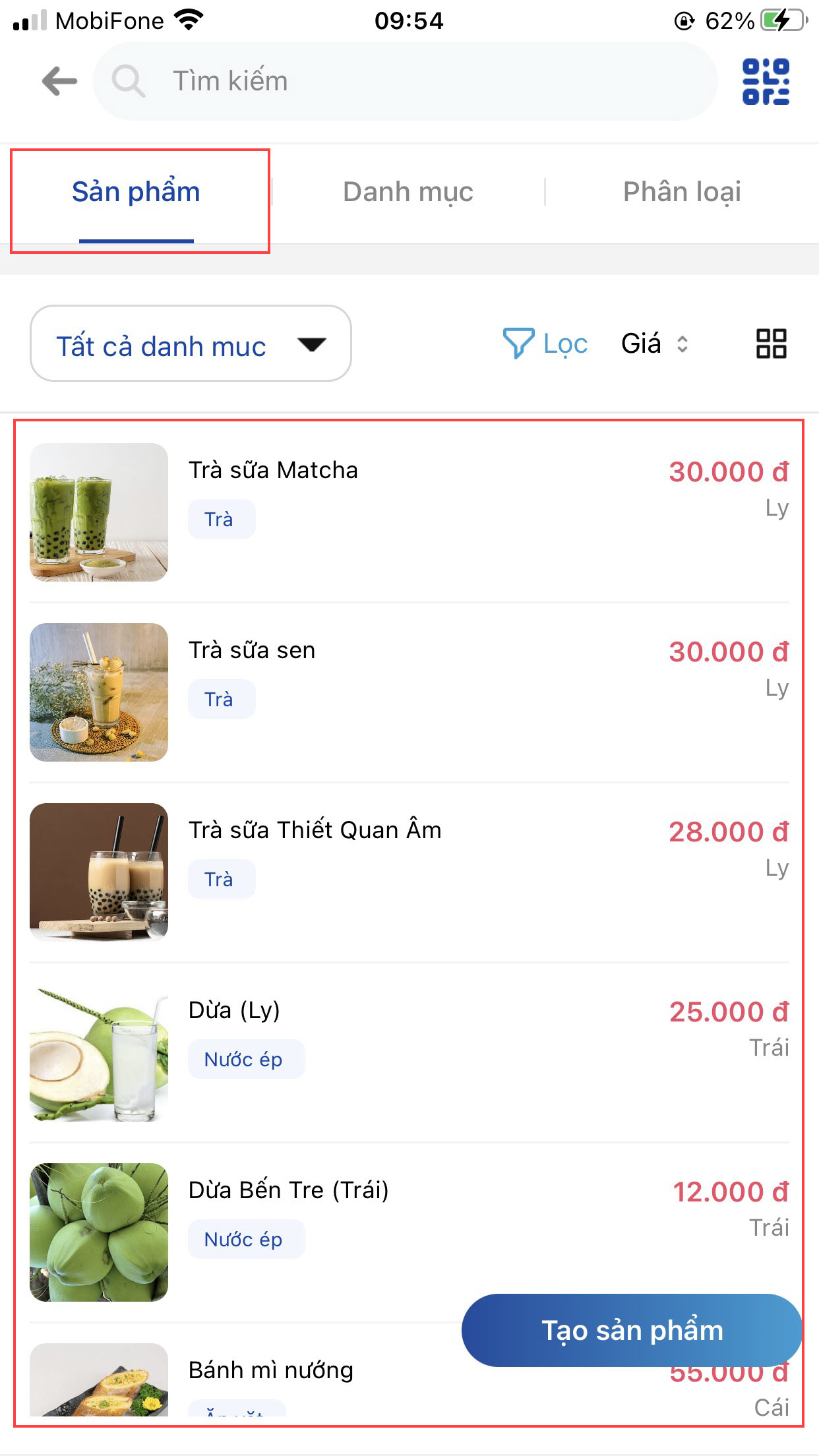Image resolution: width=819 pixels, height=1456 pixels.
Task: View Trà sữa Thiết Quan Âm details
Action: 315,831
